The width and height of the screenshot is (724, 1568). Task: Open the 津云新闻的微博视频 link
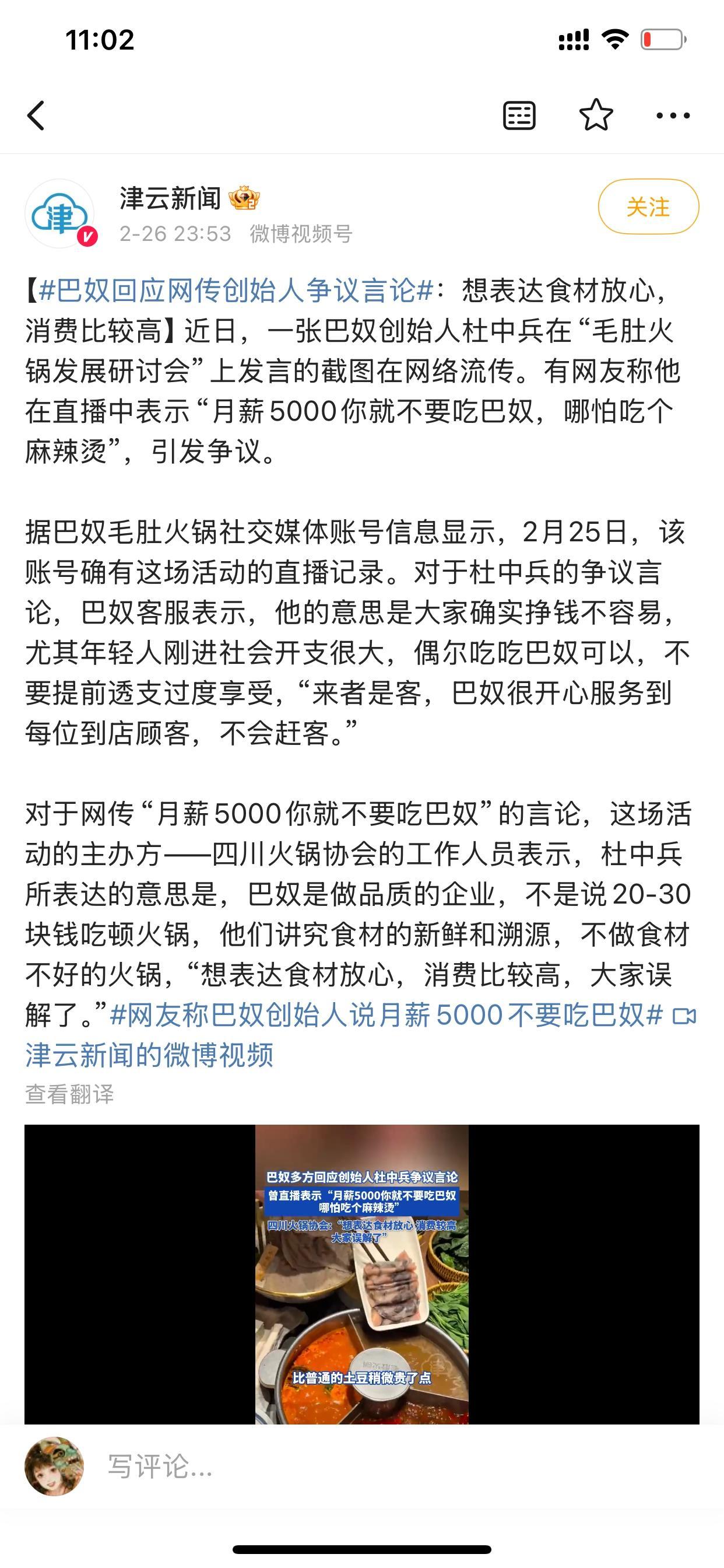[x=149, y=1055]
